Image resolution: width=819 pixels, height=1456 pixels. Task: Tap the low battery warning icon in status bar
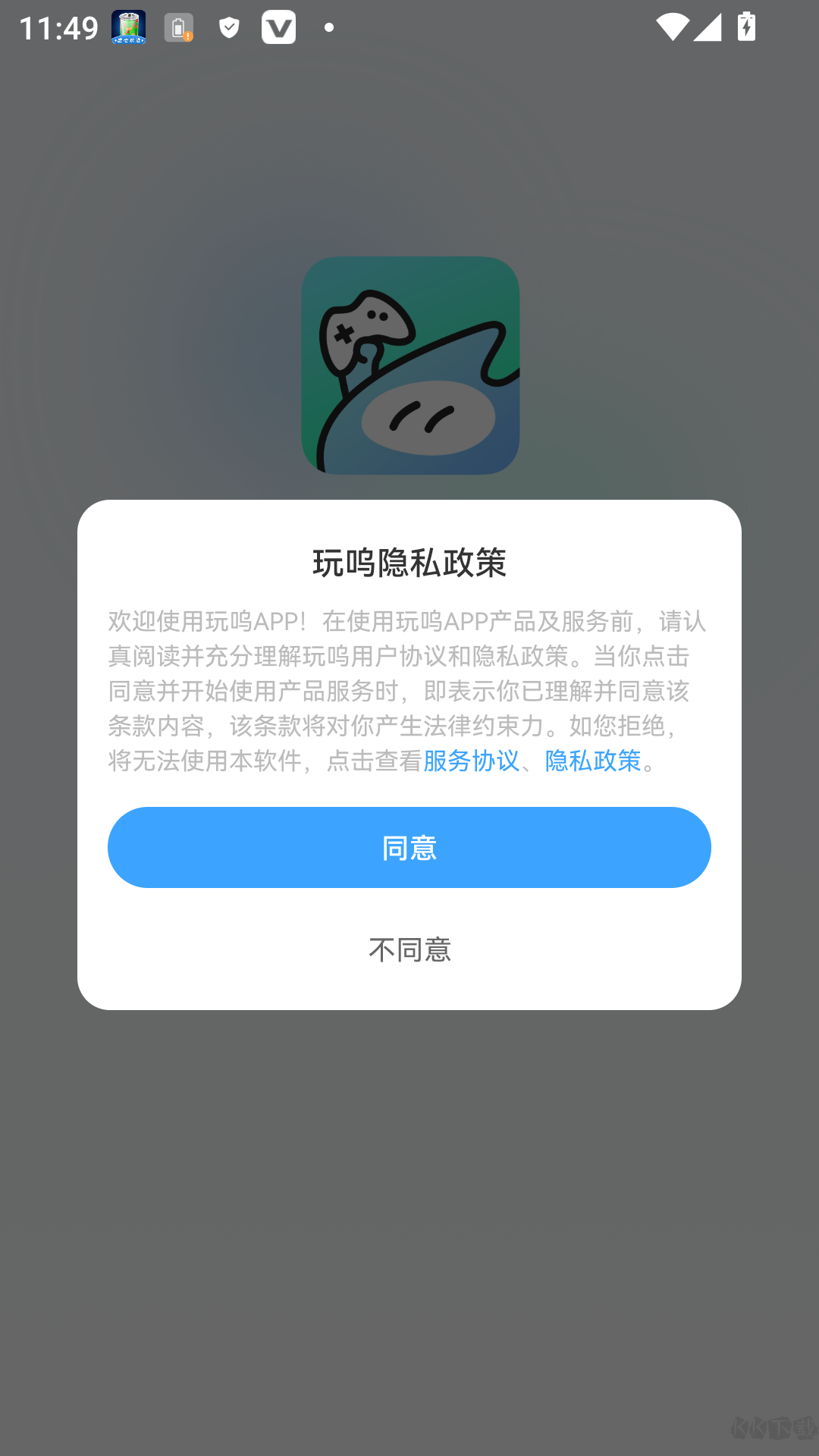click(177, 27)
